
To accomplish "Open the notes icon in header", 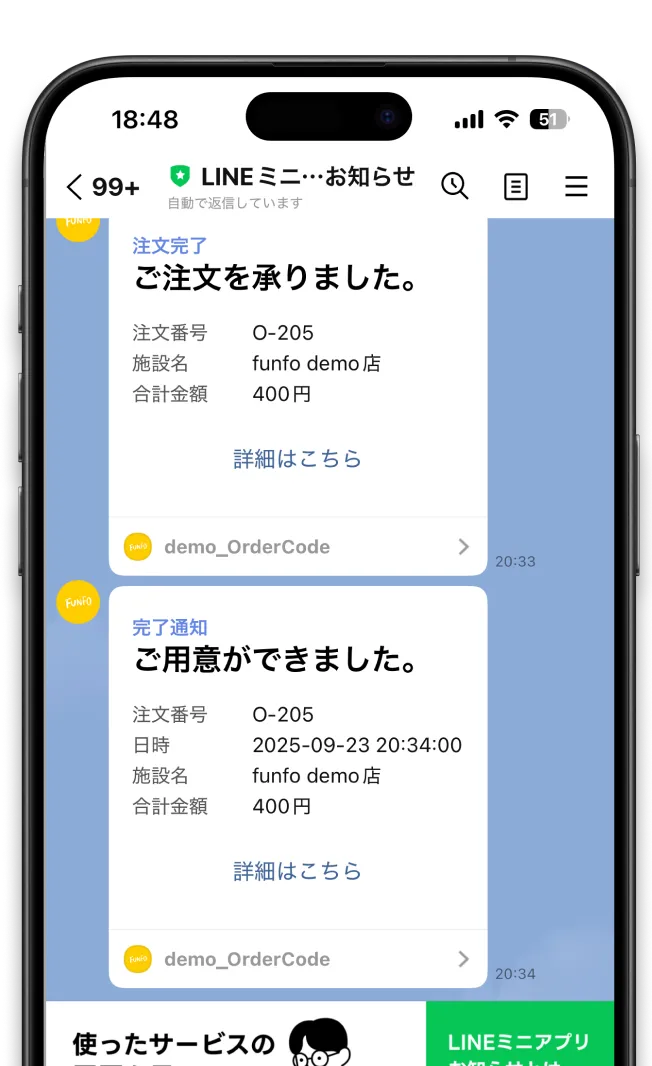I will coord(515,187).
